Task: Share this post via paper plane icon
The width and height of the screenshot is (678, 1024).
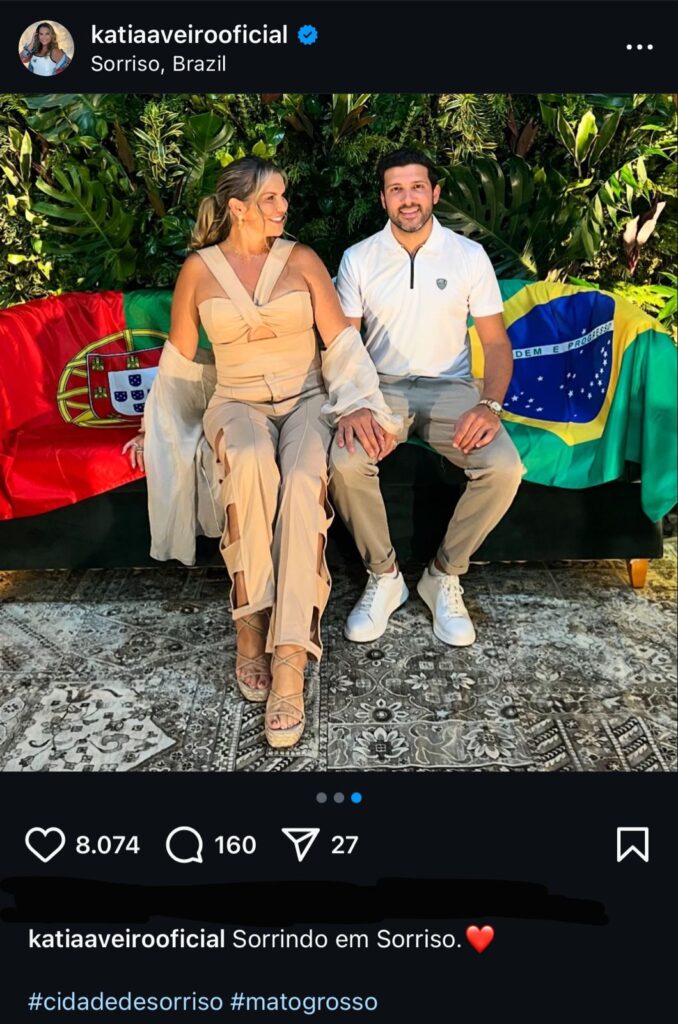Action: 300,845
